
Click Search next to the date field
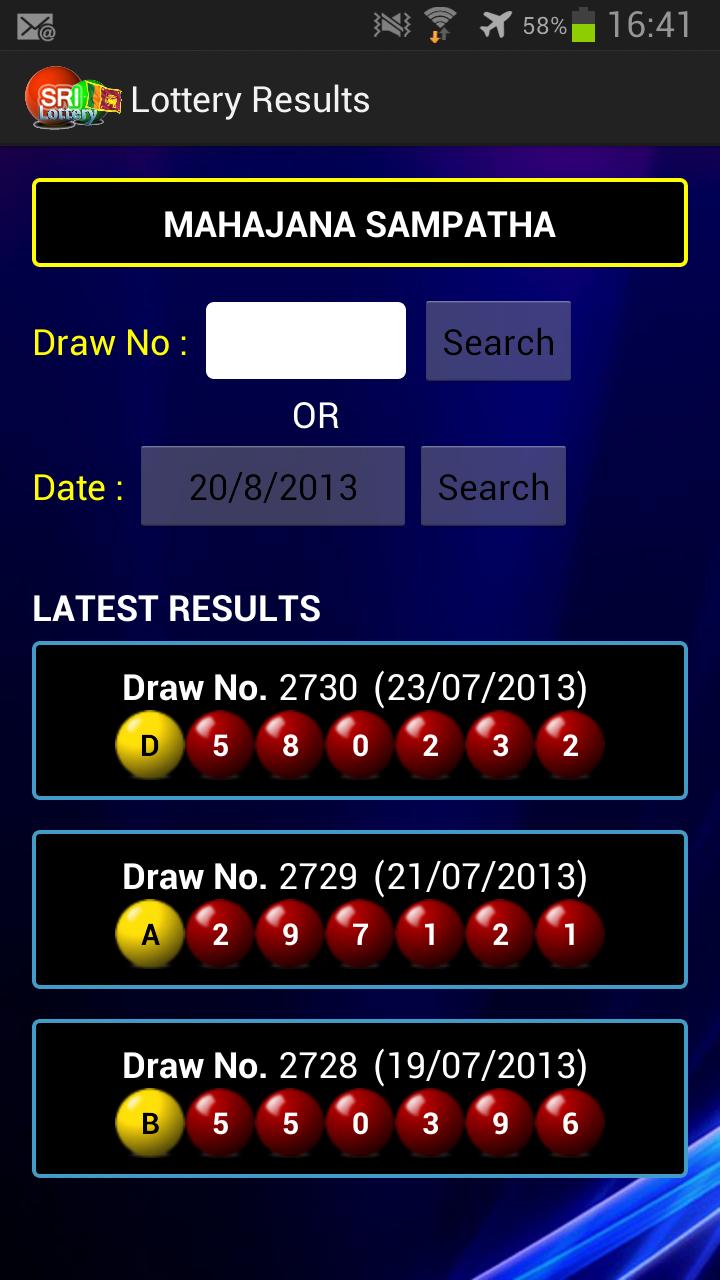pyautogui.click(x=492, y=486)
